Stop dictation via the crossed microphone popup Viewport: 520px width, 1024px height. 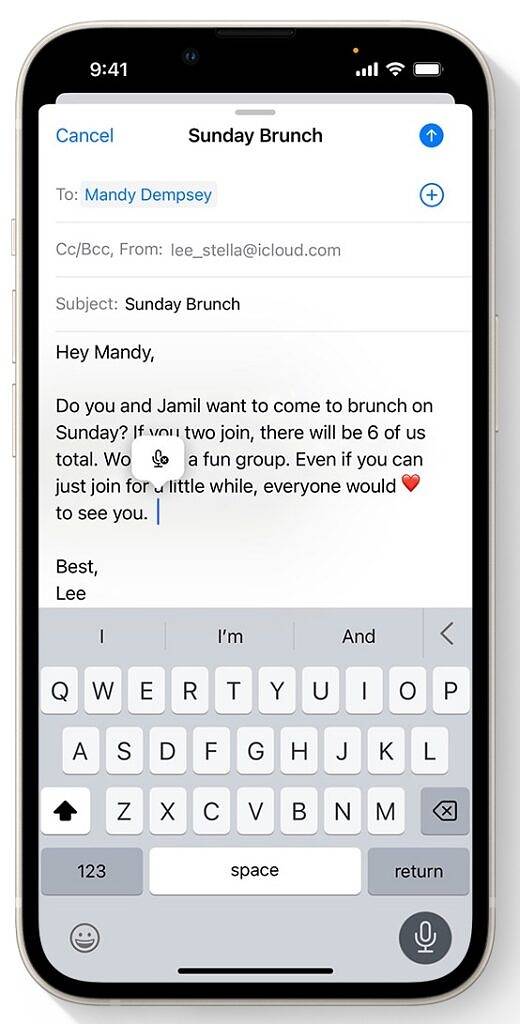[159, 460]
